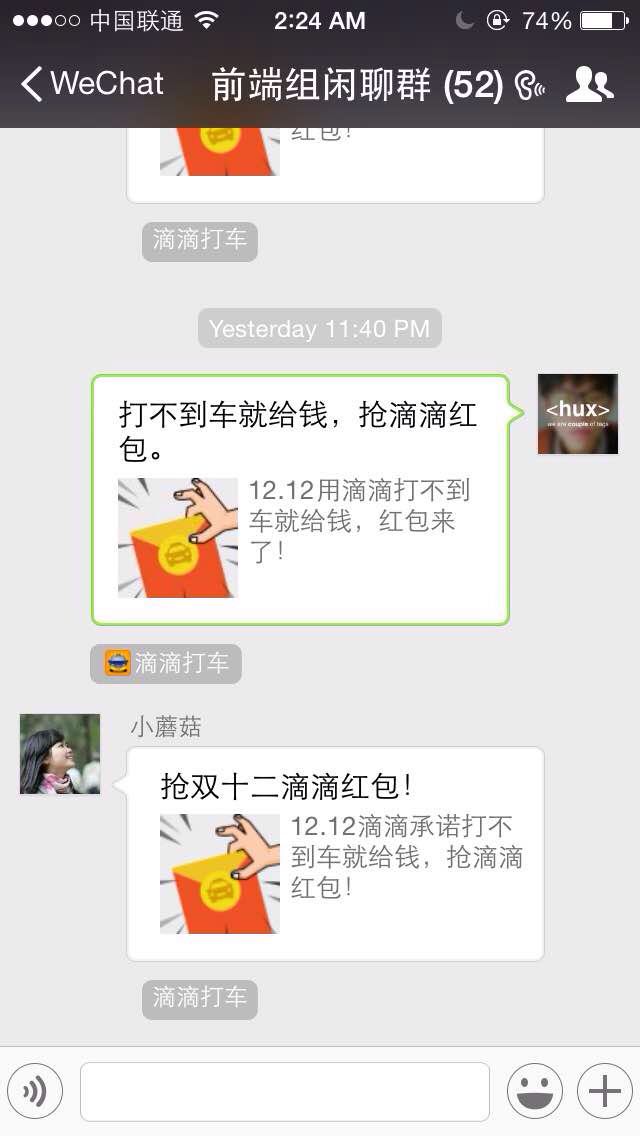Open the emoji sticker picker
This screenshot has height=1136, width=640.
(x=534, y=1090)
